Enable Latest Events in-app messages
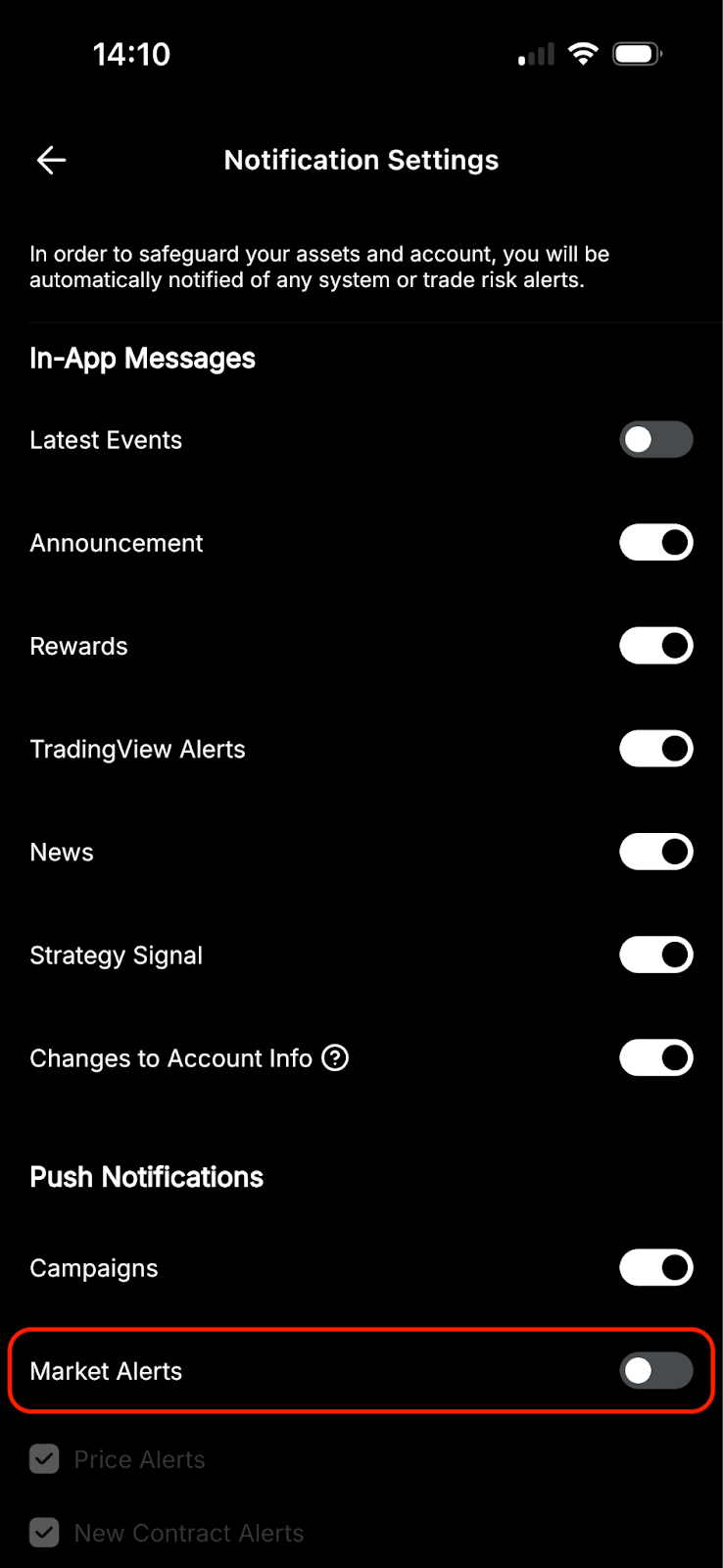This screenshot has height=1568, width=723. (x=655, y=440)
